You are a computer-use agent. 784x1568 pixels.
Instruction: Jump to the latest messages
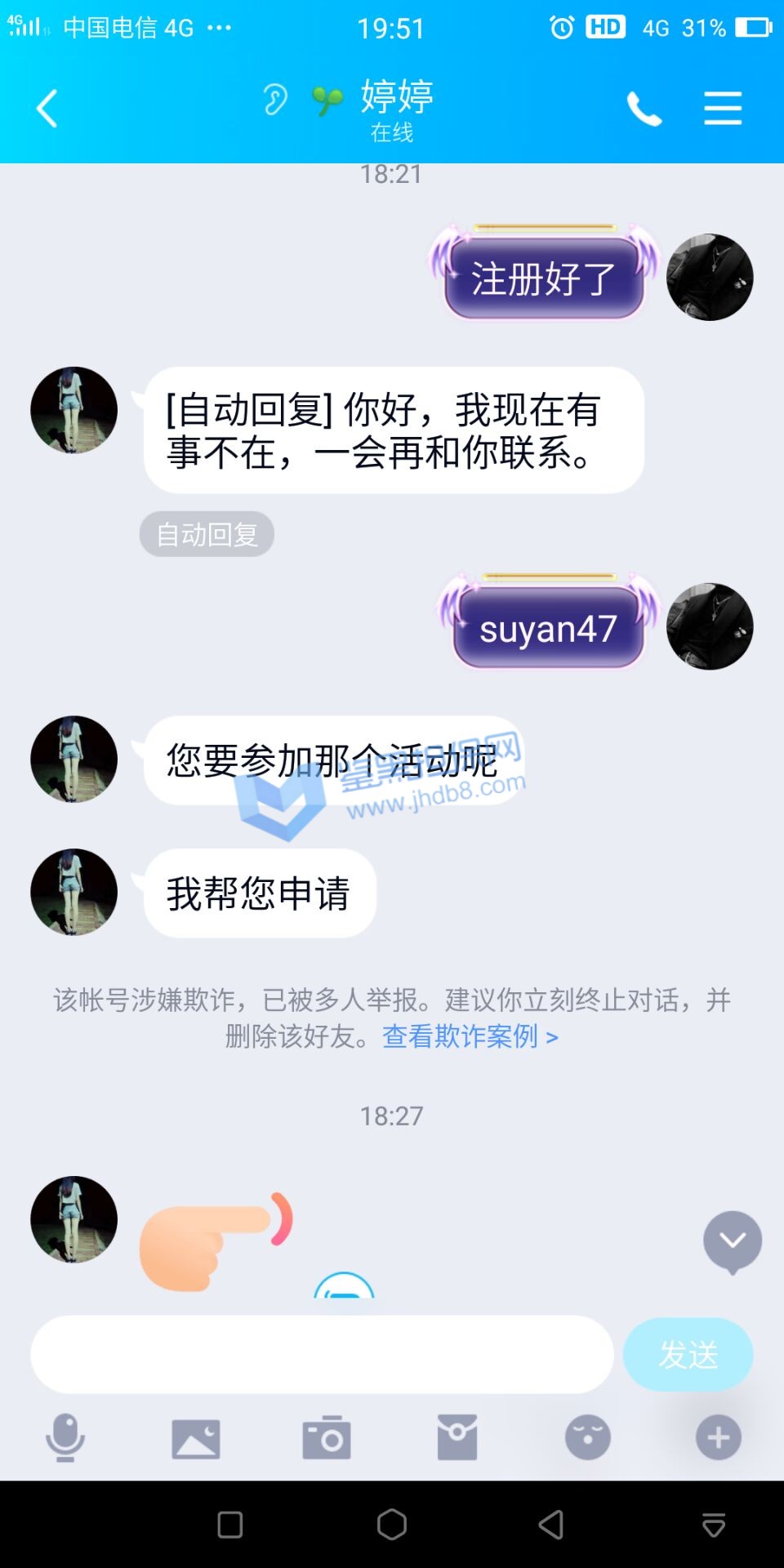tap(733, 1241)
